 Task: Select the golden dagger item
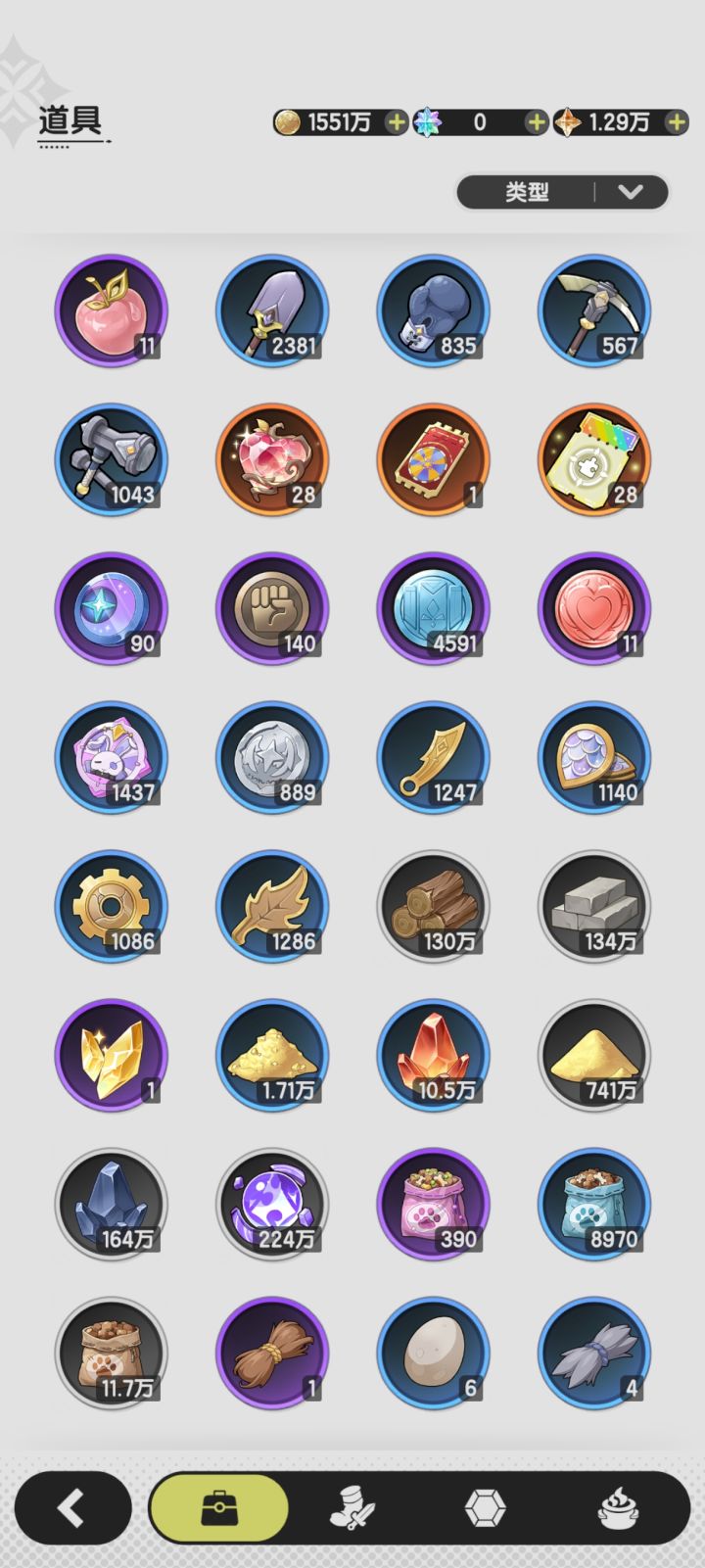(433, 758)
